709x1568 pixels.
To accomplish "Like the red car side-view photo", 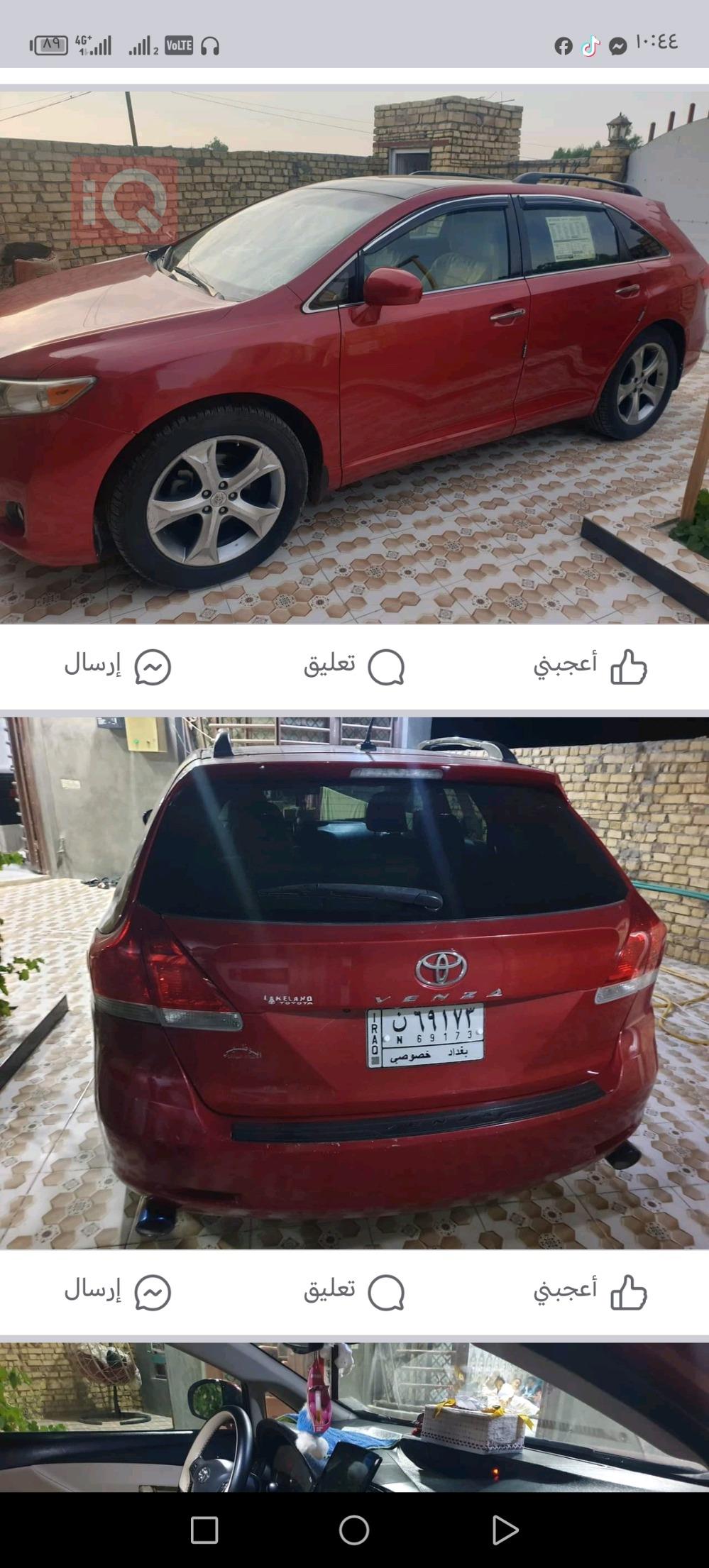I will [x=590, y=666].
